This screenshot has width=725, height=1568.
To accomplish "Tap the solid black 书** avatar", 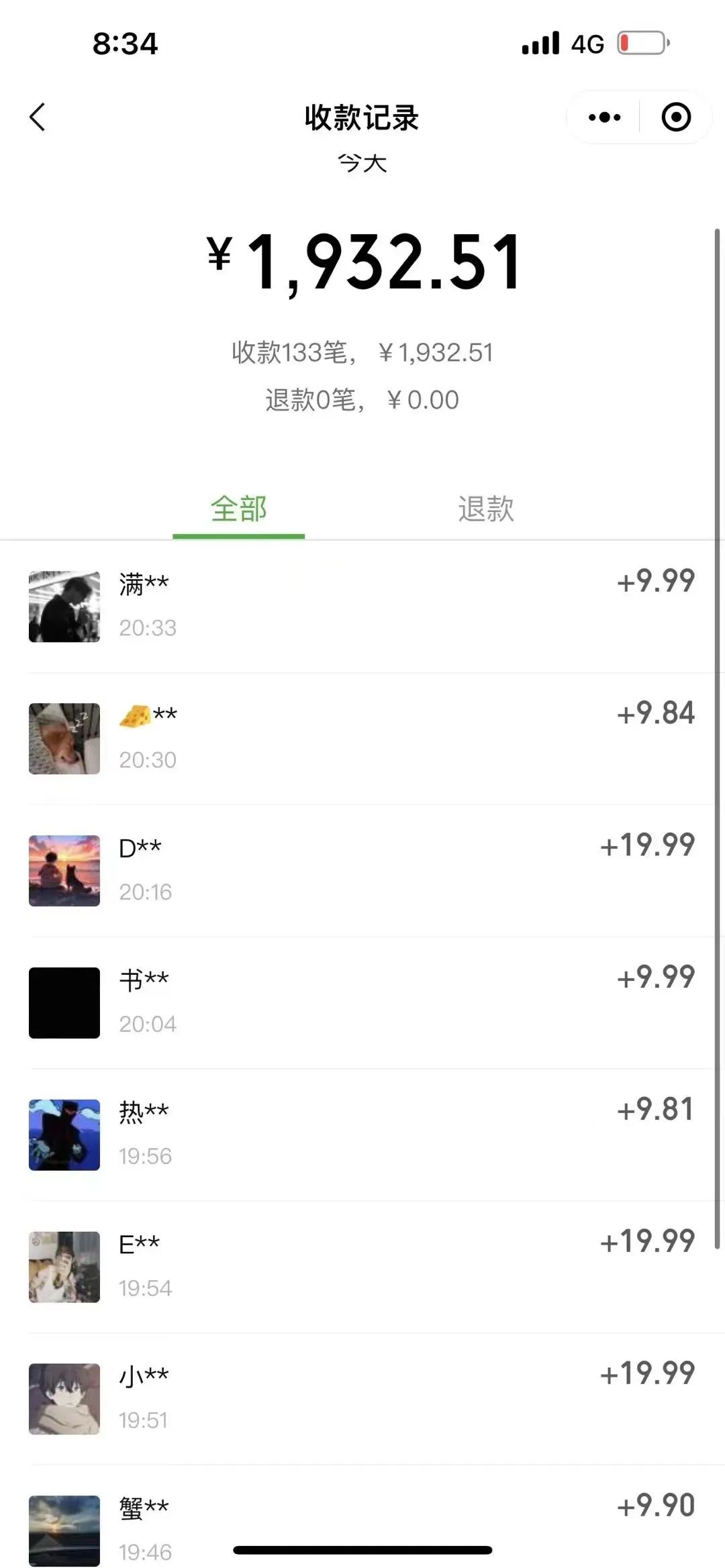I will [64, 1003].
